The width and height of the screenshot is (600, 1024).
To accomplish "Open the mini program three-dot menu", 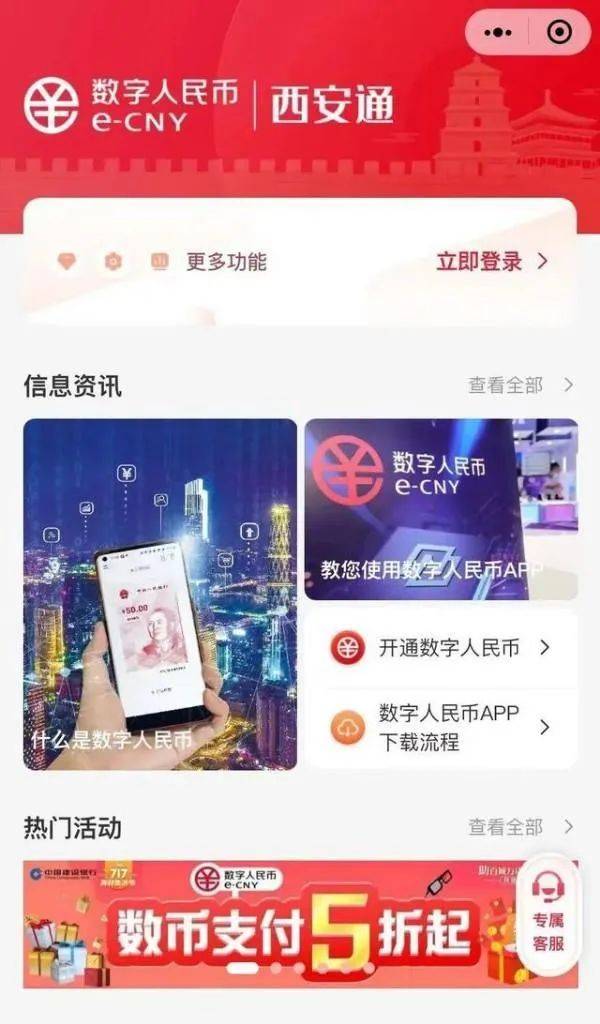I will click(x=497, y=33).
